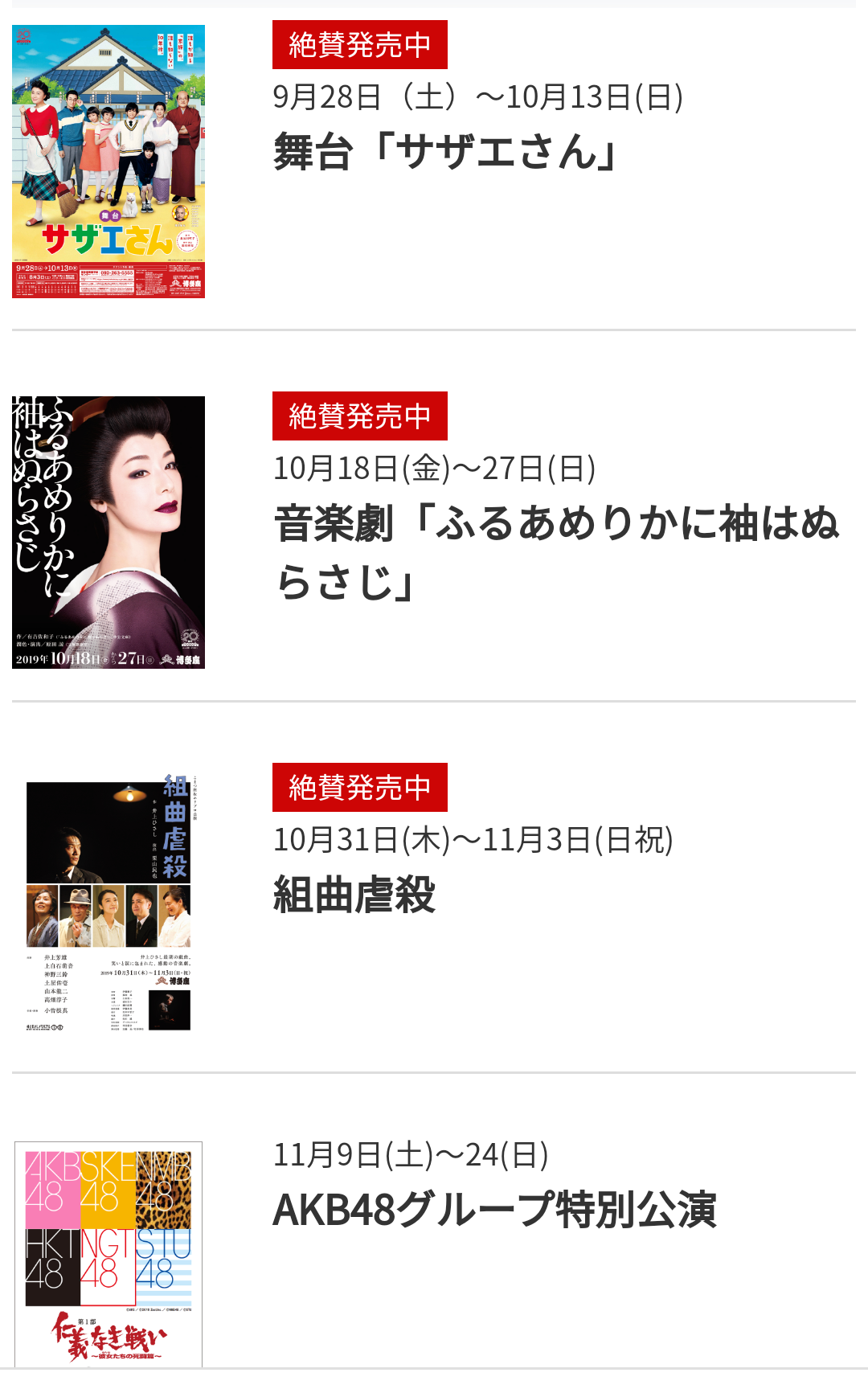Open AKB48グループ特別公演 event details
Image resolution: width=868 pixels, height=1393 pixels.
(x=494, y=1209)
